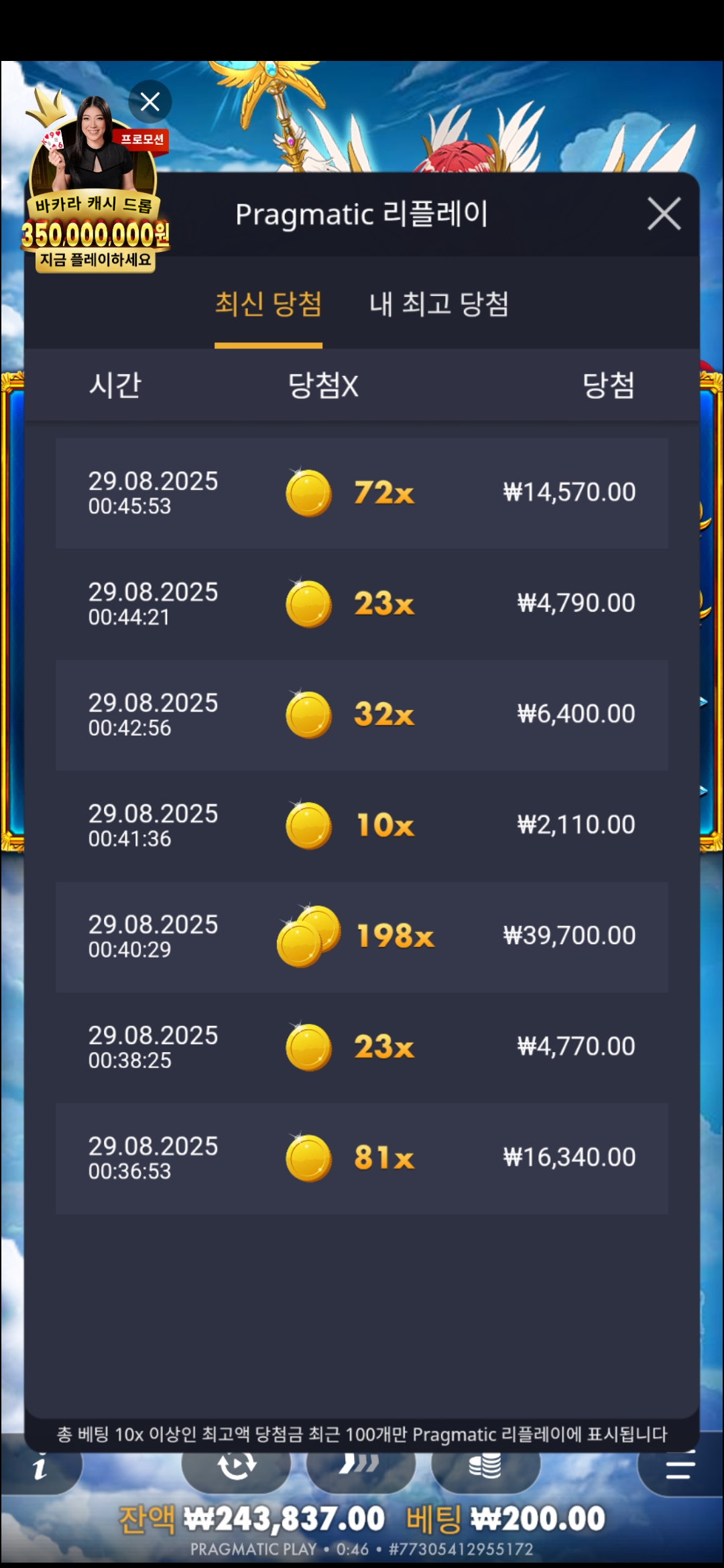
Task: Play the 198x win replay worth ₩39,700.00
Action: [x=362, y=936]
